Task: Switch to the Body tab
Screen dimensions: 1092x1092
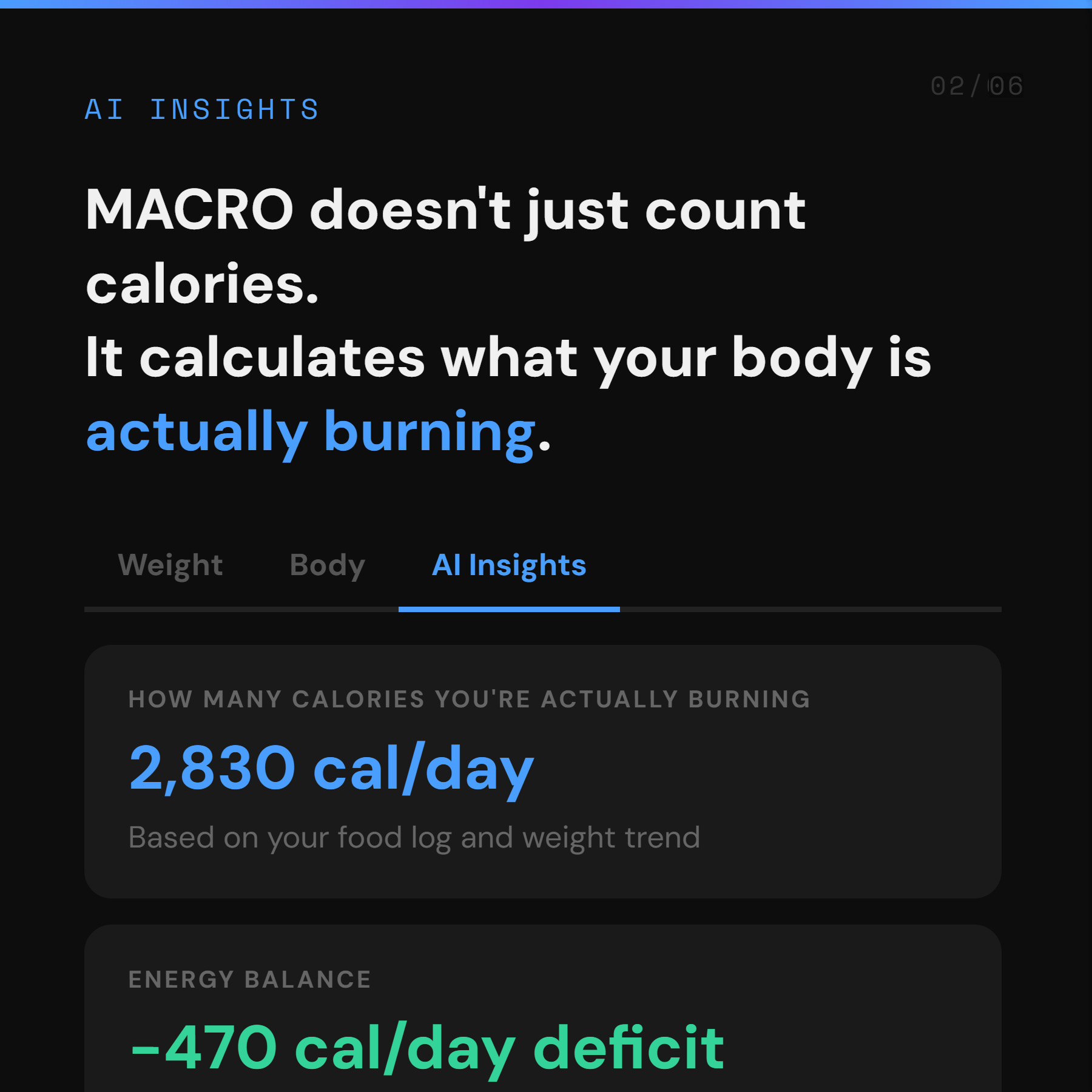Action: pyautogui.click(x=327, y=565)
